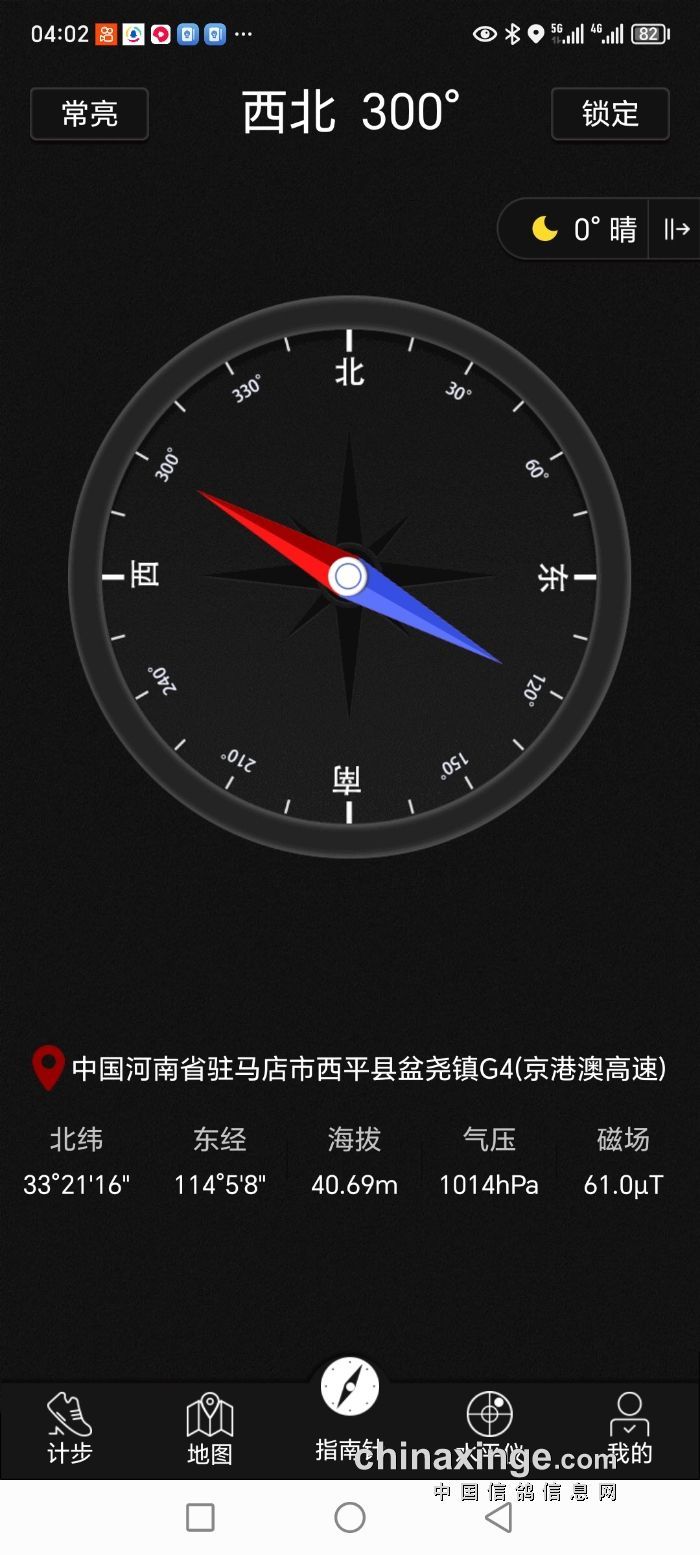
Task: Tap the system back button
Action: pos(498,1517)
